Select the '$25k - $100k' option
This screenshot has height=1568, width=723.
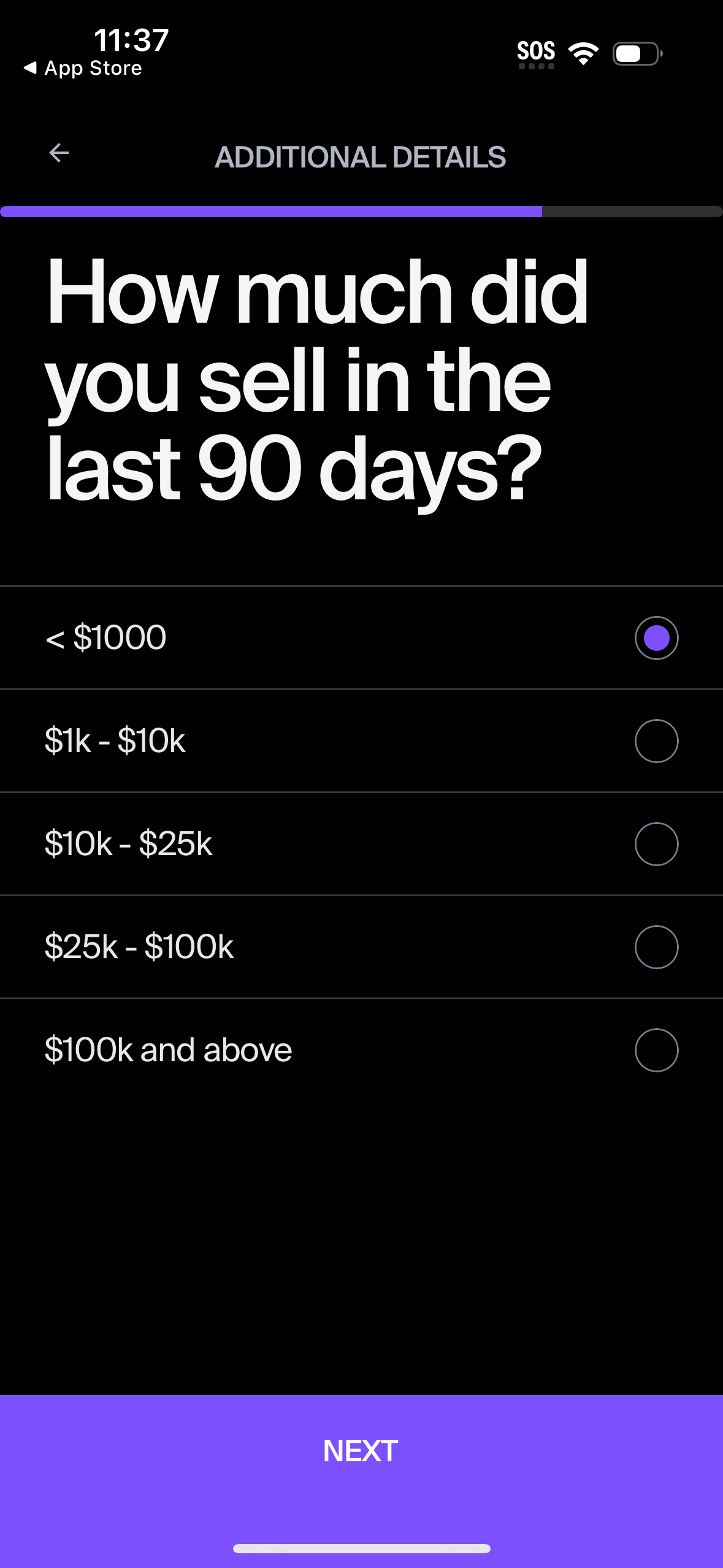click(x=362, y=947)
